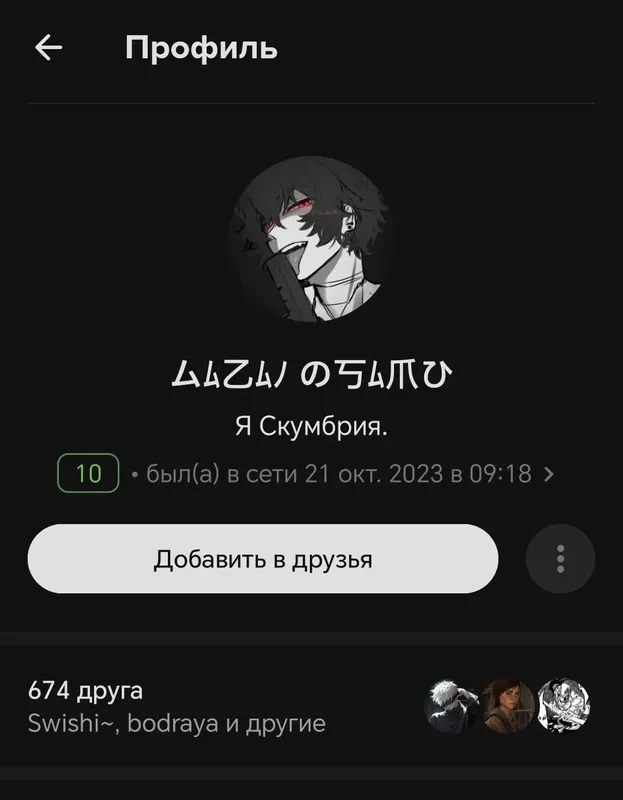Tap the Добавить в друзья button
This screenshot has width=623, height=800.
(262, 559)
